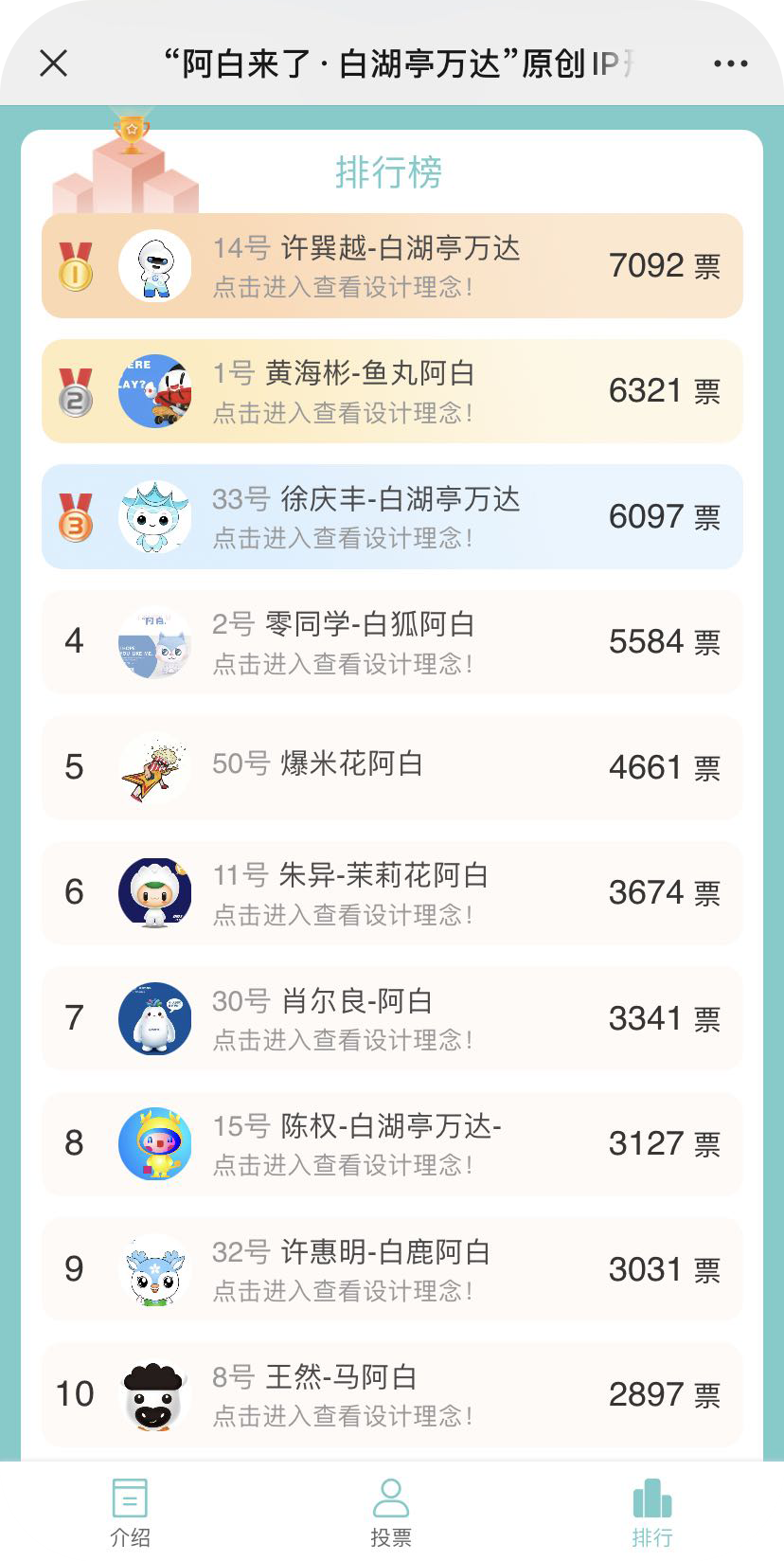Image resolution: width=784 pixels, height=1561 pixels.
Task: Close the page with the X icon
Action: 54,63
